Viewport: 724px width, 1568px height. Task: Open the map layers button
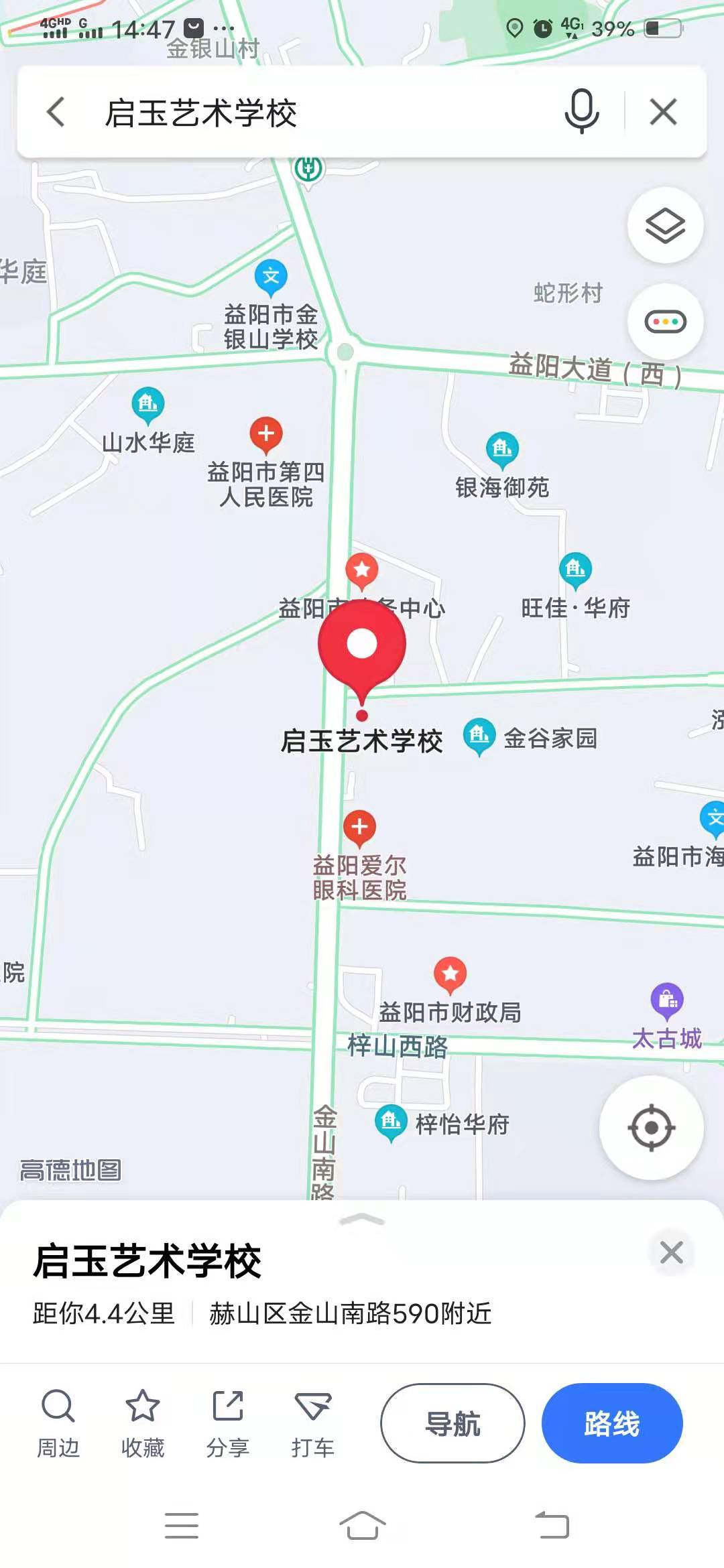click(665, 225)
